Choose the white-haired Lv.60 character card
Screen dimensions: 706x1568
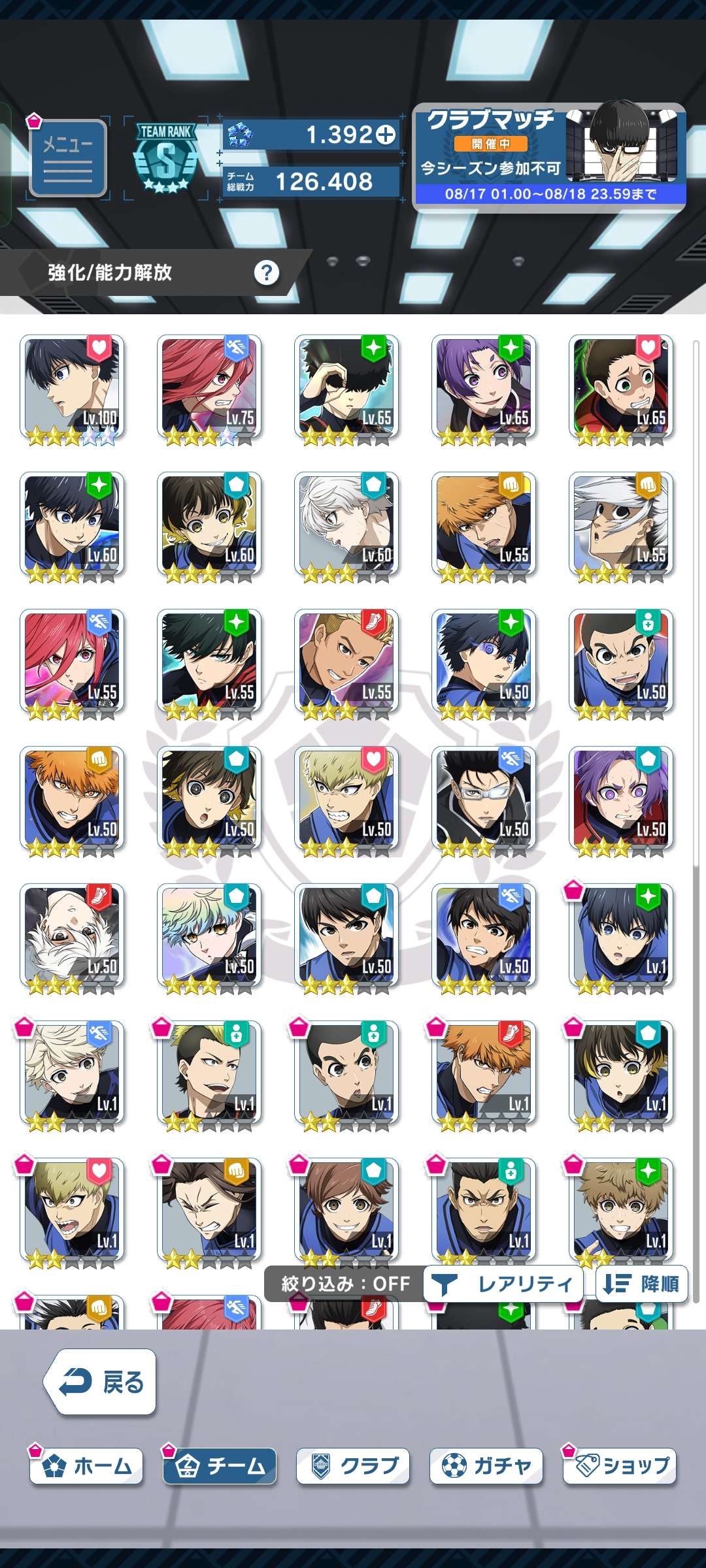coord(346,525)
